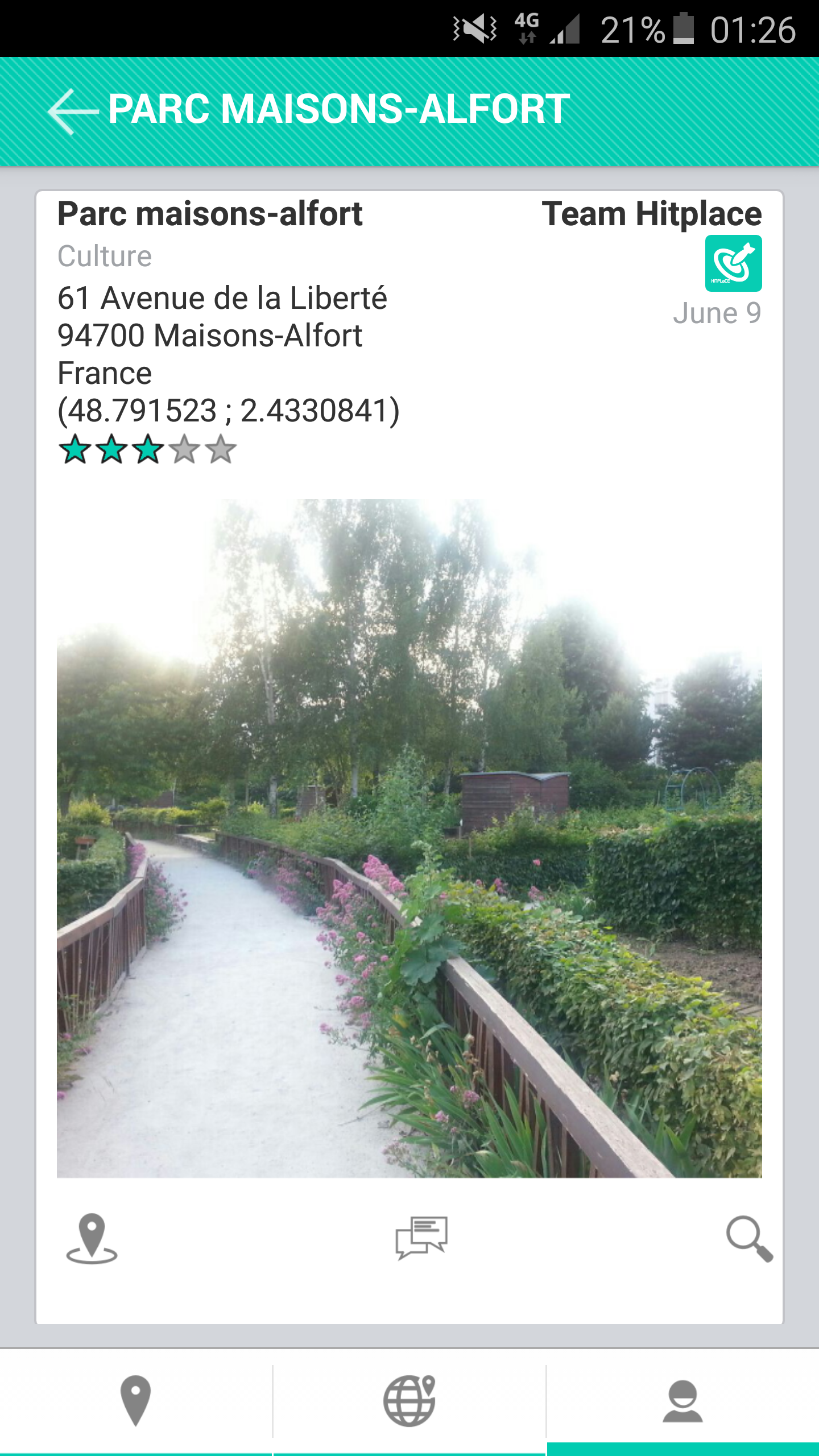Open the park photo

click(x=409, y=838)
